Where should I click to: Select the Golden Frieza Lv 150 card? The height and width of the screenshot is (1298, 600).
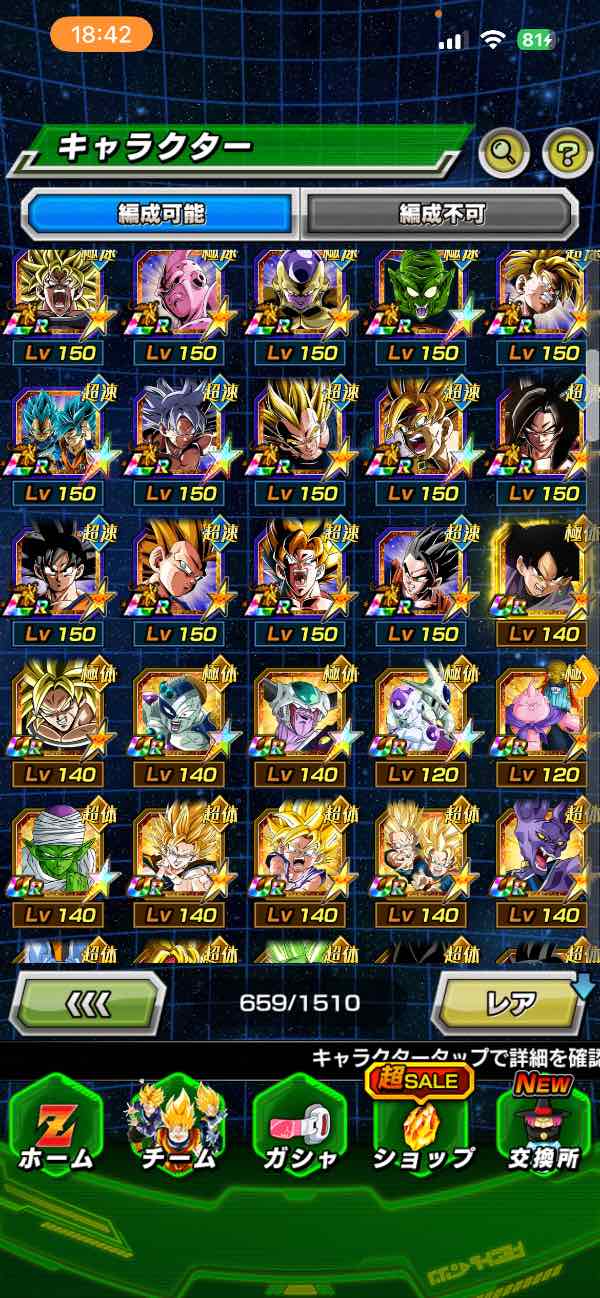(300, 296)
